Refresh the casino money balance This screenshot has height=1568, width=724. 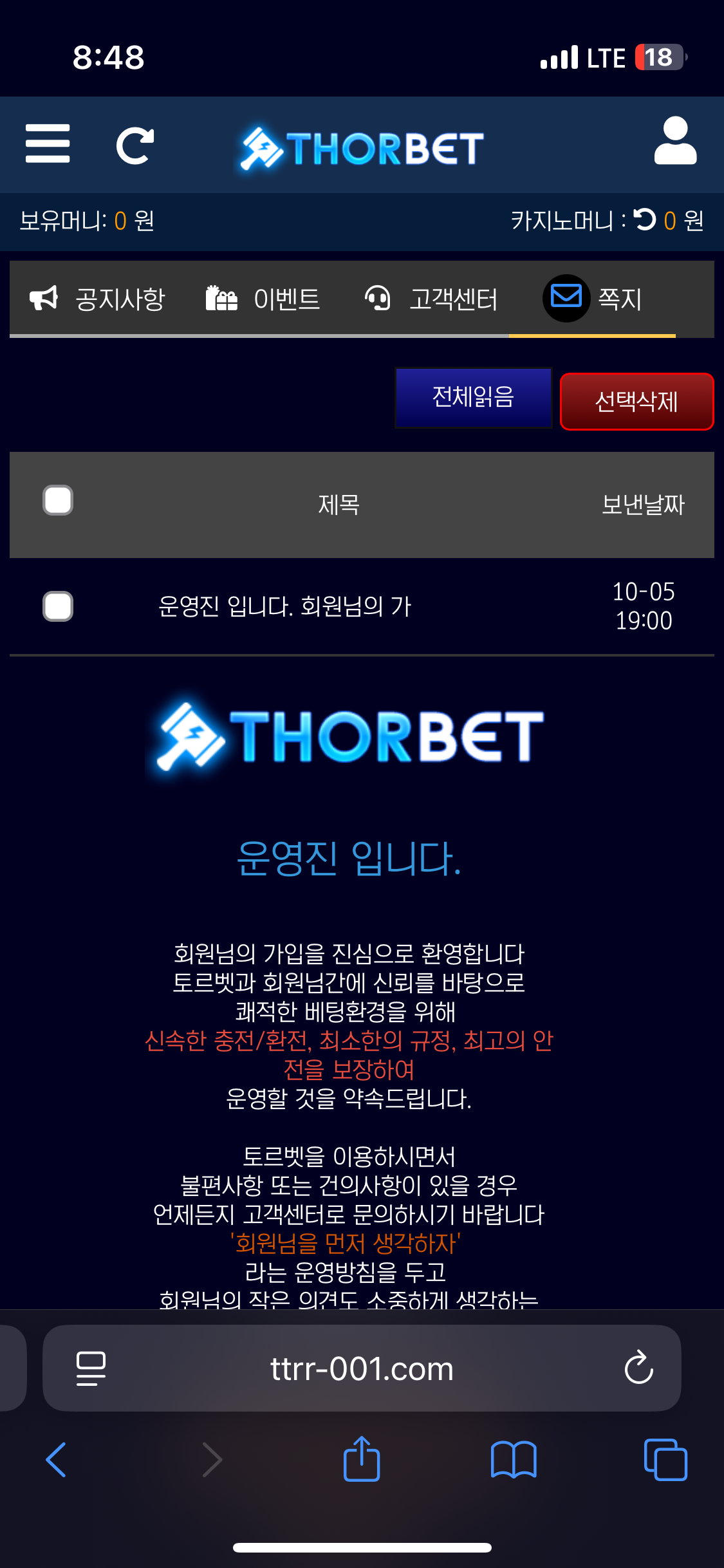pyautogui.click(x=644, y=220)
